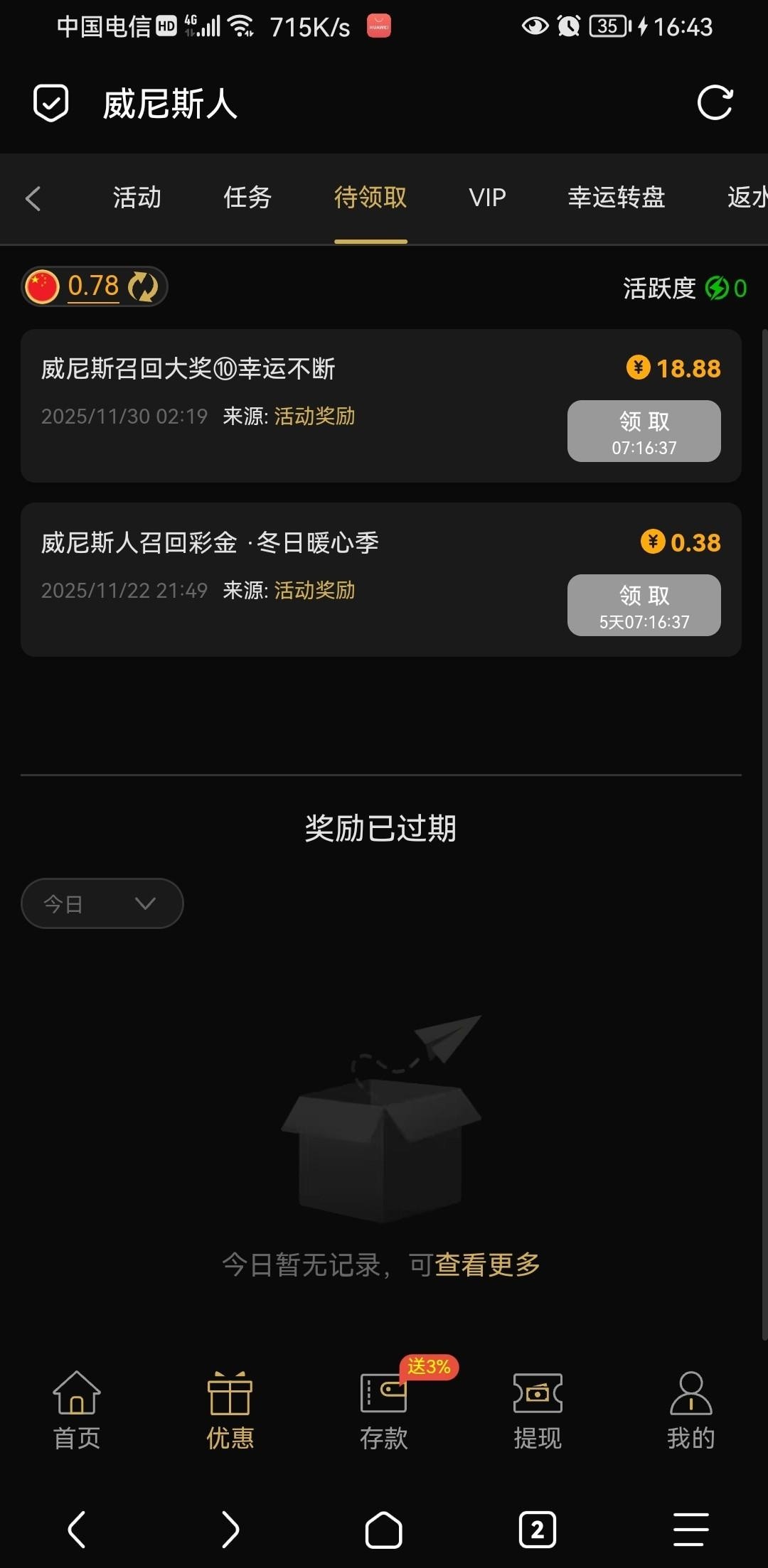The image size is (768, 1568).
Task: Open the browser tabs switcher
Action: point(538,1530)
